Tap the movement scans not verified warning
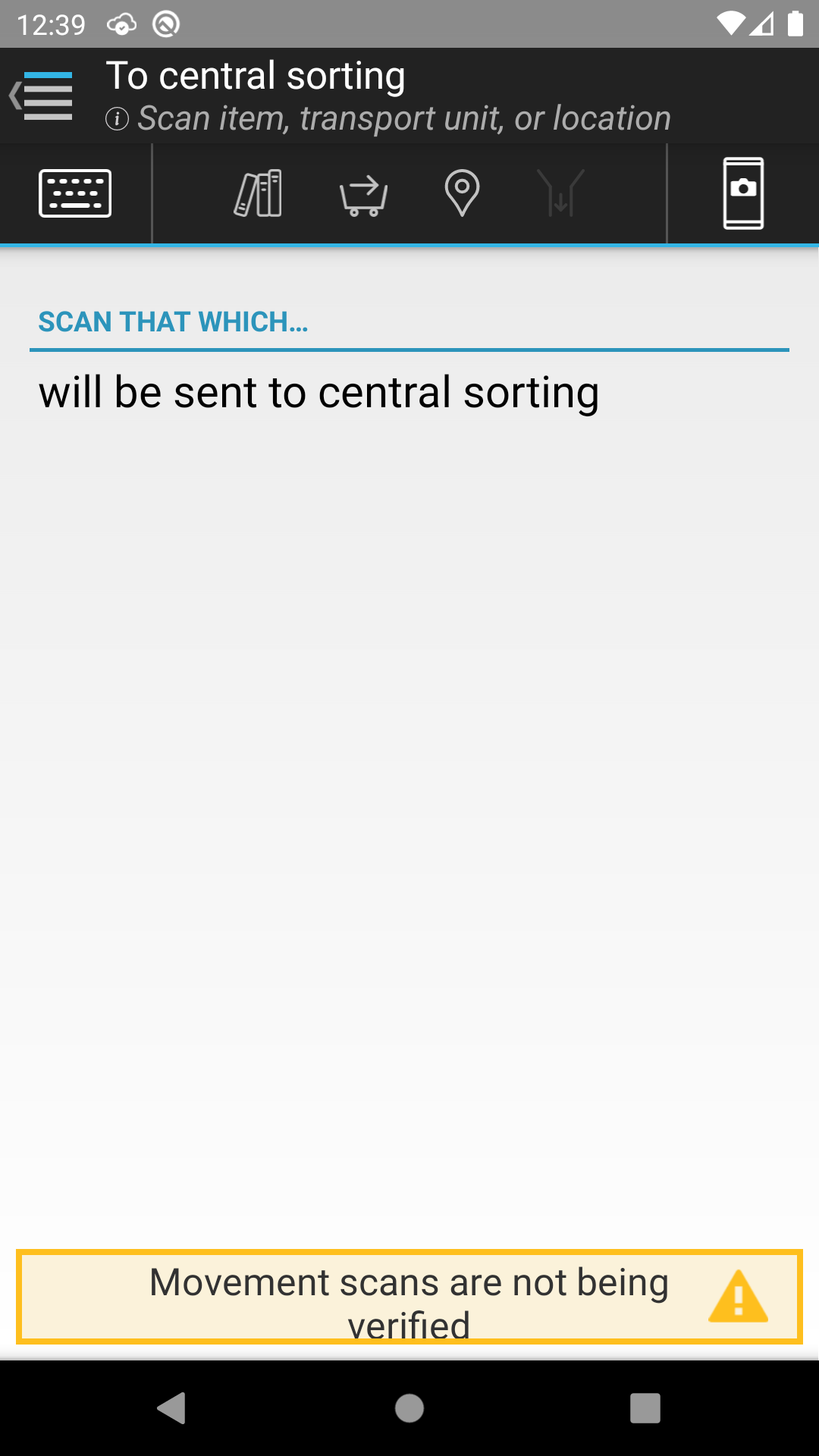This screenshot has height=1456, width=819. pos(409,1297)
